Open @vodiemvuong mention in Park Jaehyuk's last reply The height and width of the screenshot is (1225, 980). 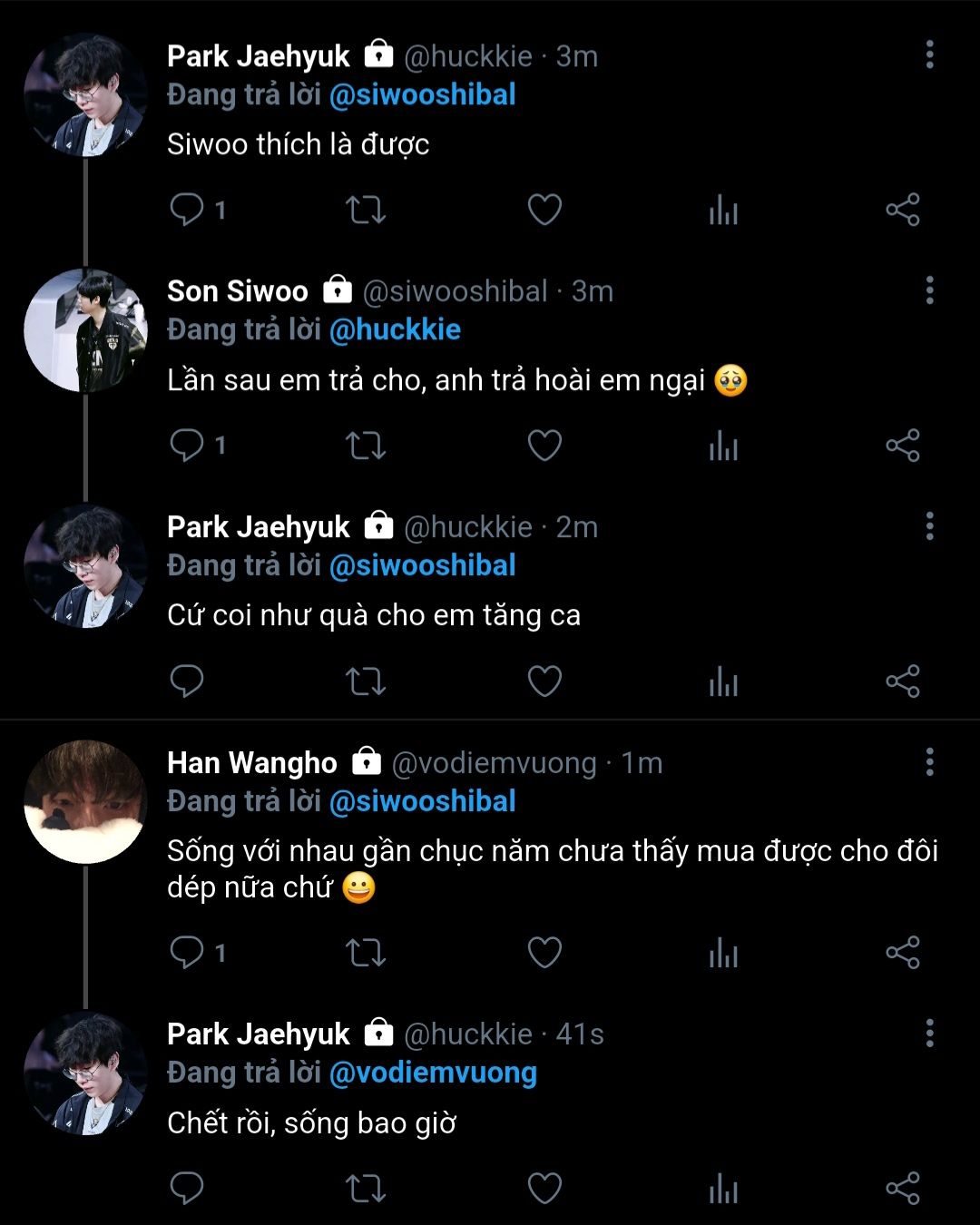coord(433,1073)
